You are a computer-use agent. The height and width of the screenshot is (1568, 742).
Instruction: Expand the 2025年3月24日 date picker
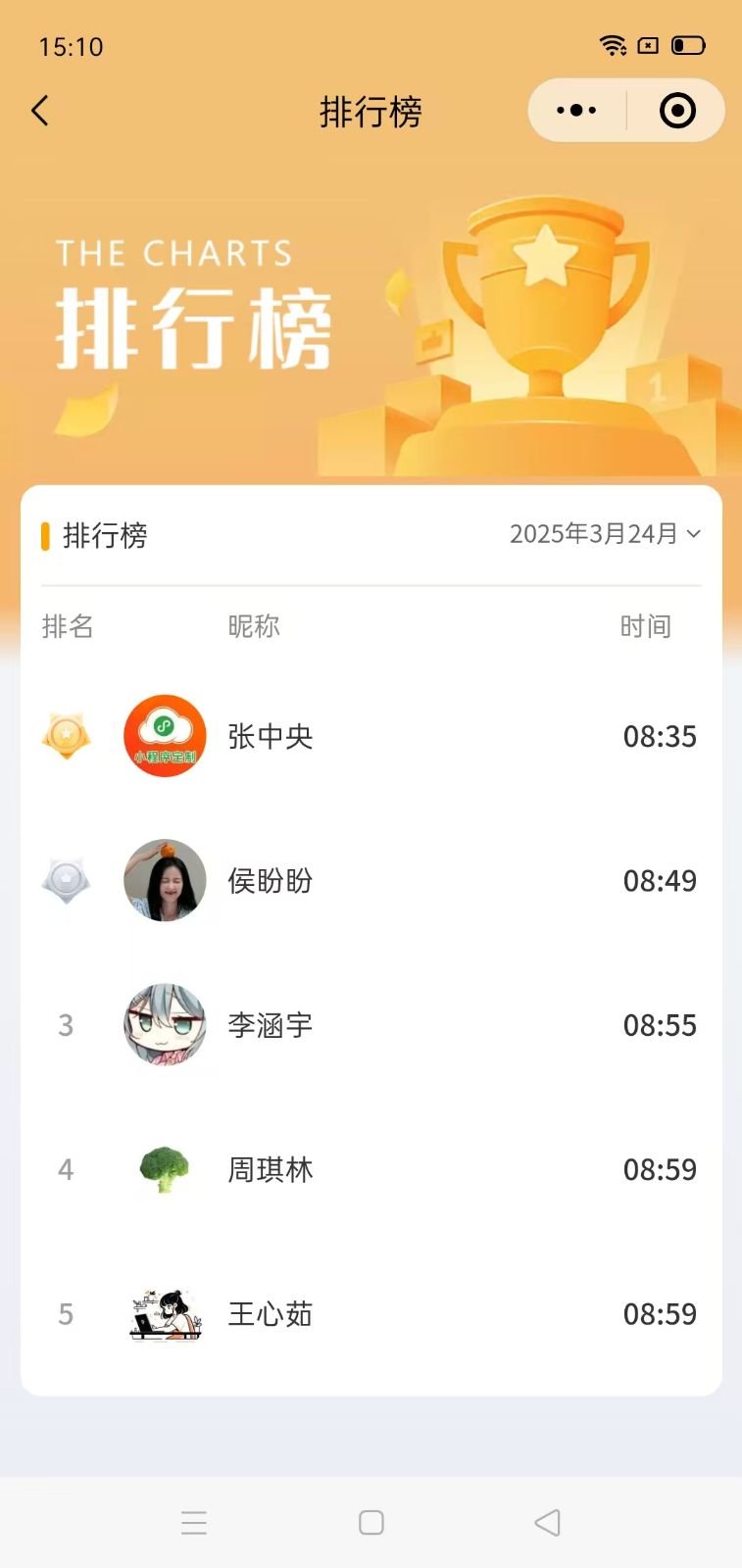(x=605, y=534)
